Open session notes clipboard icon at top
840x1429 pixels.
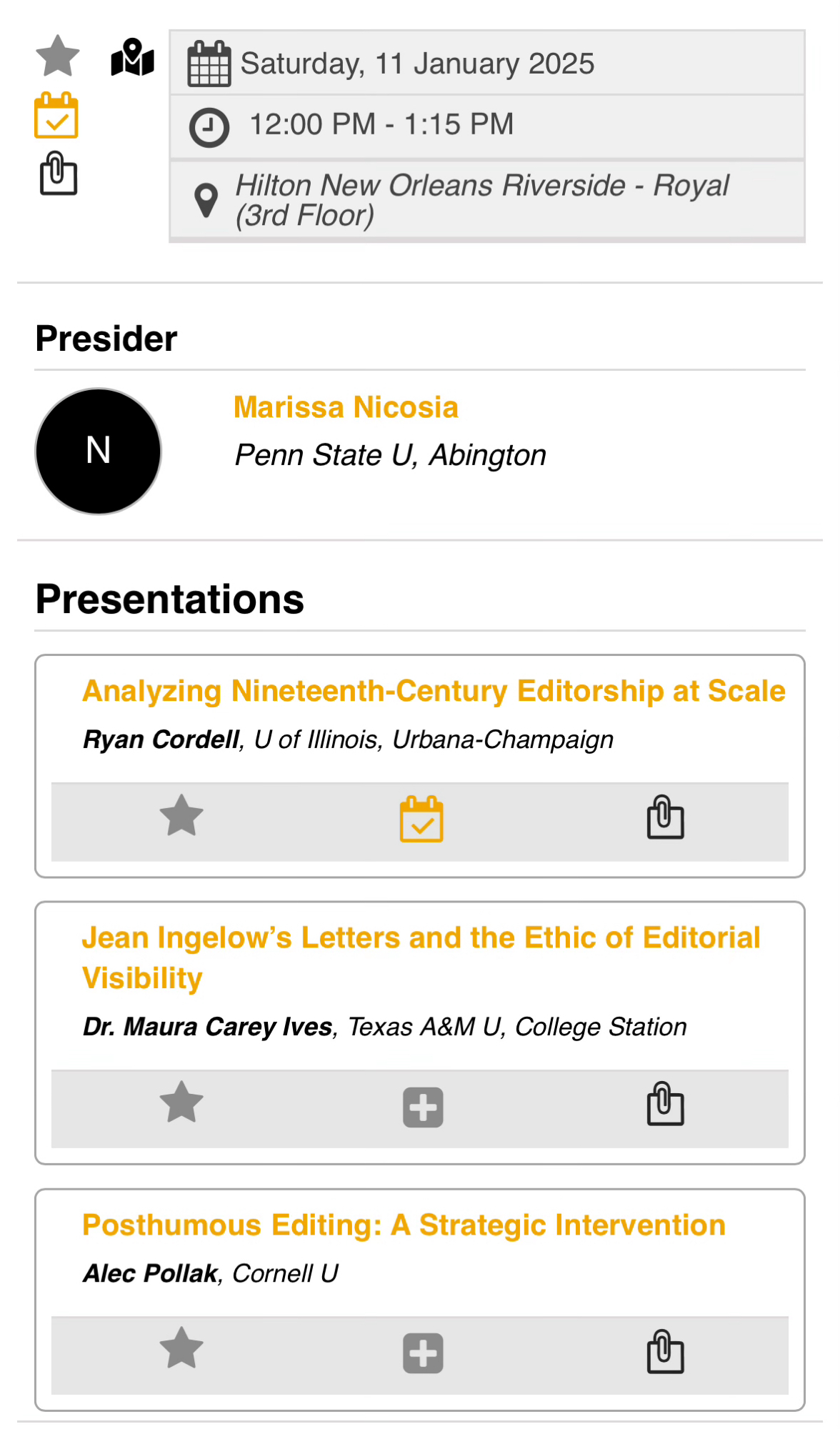(59, 173)
